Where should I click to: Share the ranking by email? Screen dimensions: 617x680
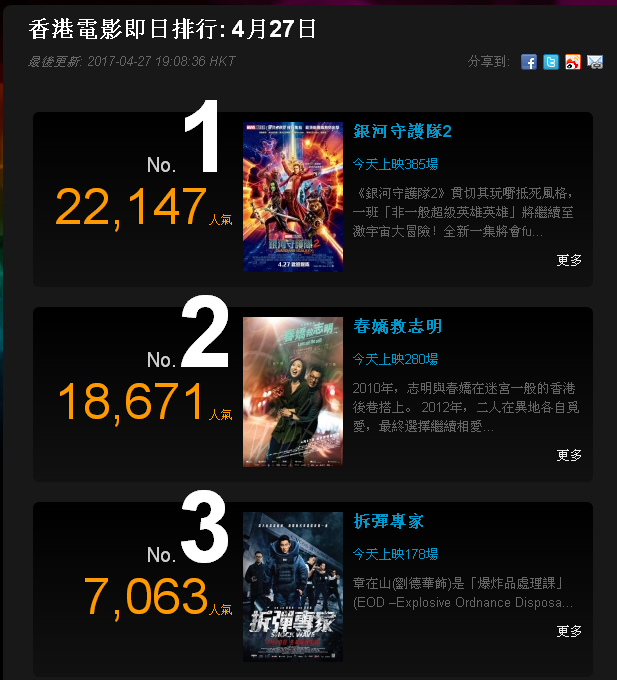pos(595,62)
